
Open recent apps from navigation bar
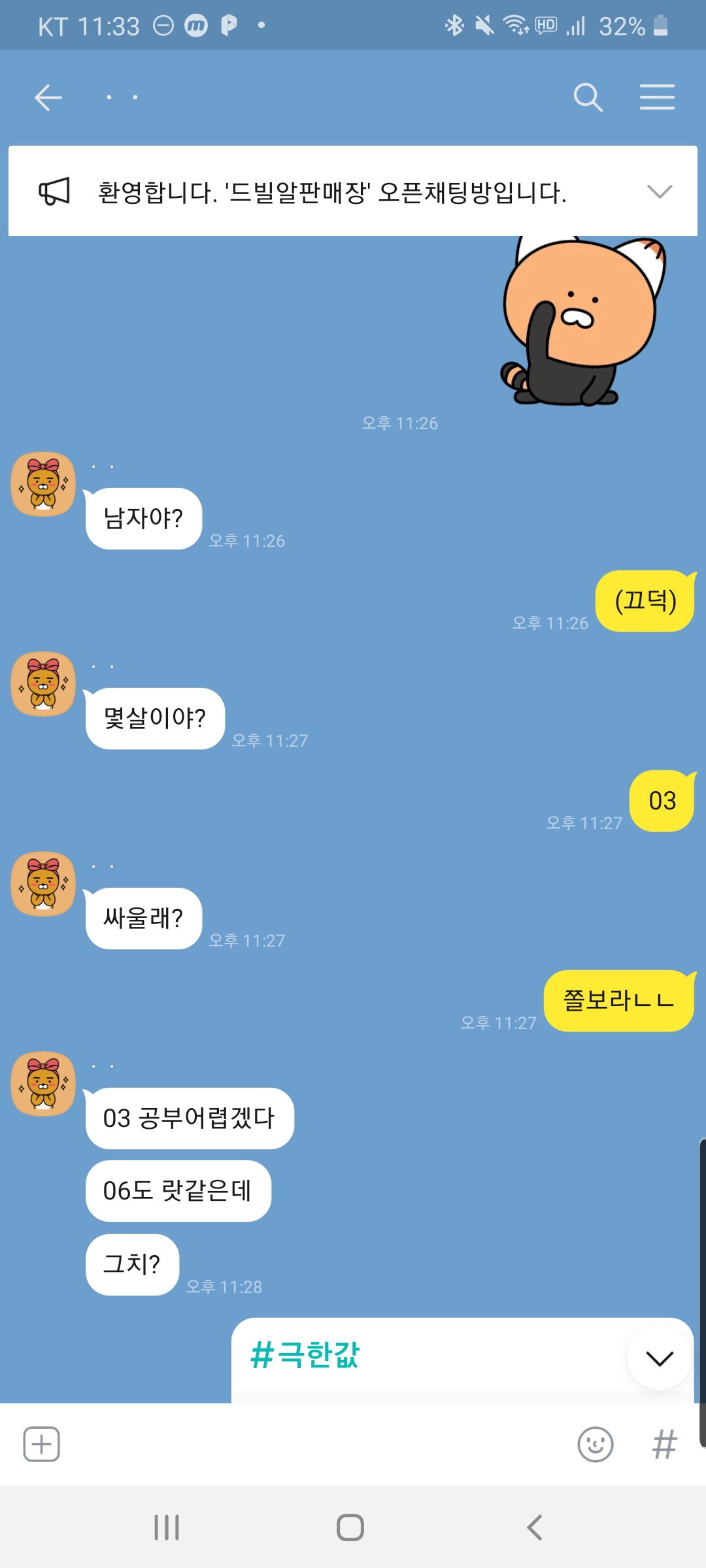tap(167, 1527)
